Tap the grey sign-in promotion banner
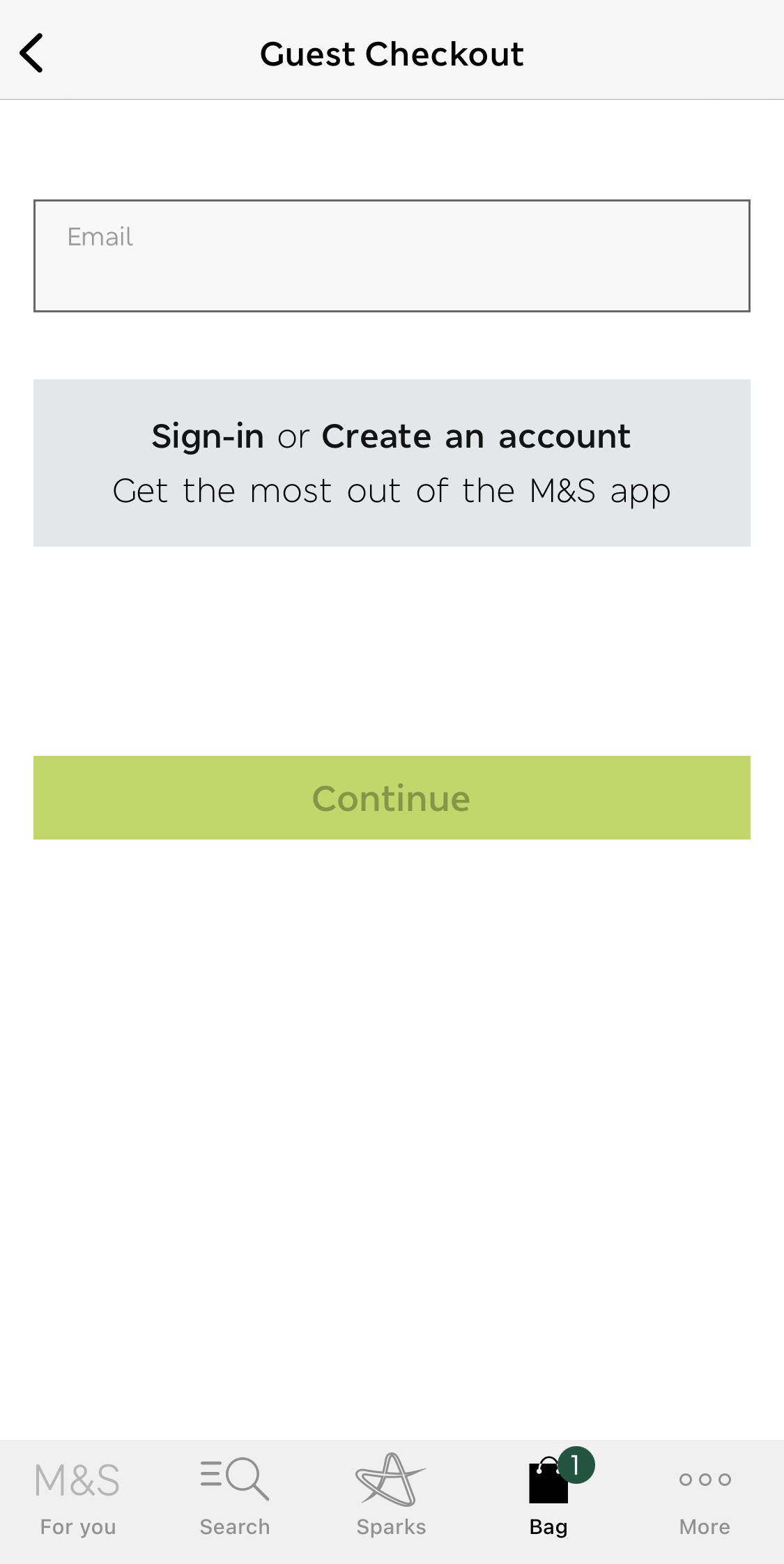 [392, 462]
